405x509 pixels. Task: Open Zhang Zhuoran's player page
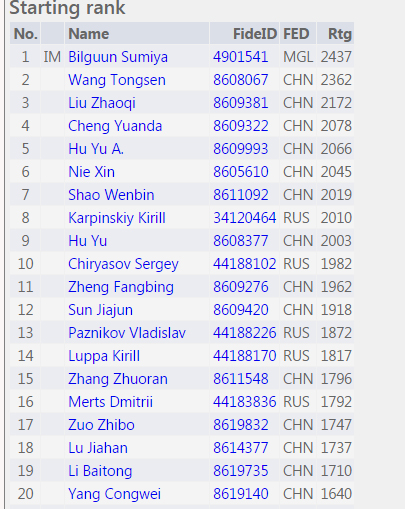(x=118, y=379)
